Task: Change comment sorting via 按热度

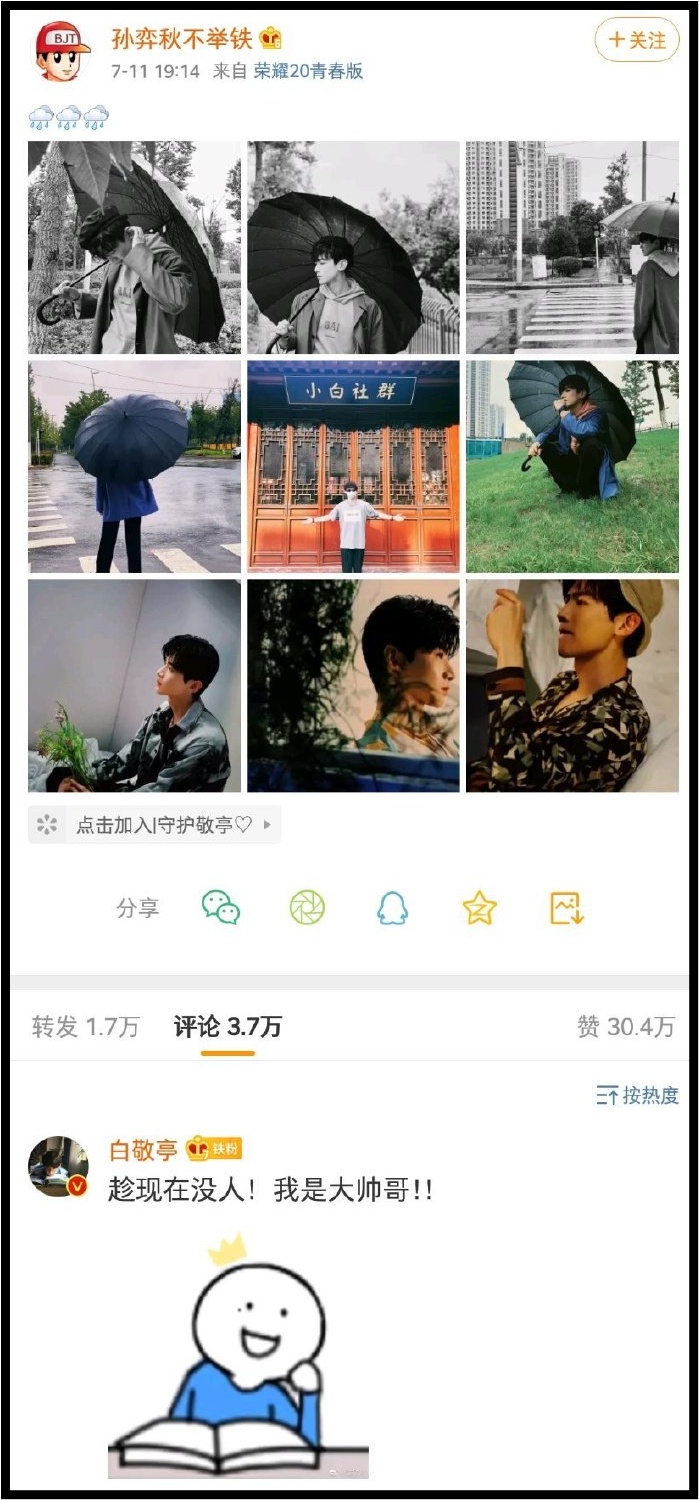Action: (x=637, y=1095)
